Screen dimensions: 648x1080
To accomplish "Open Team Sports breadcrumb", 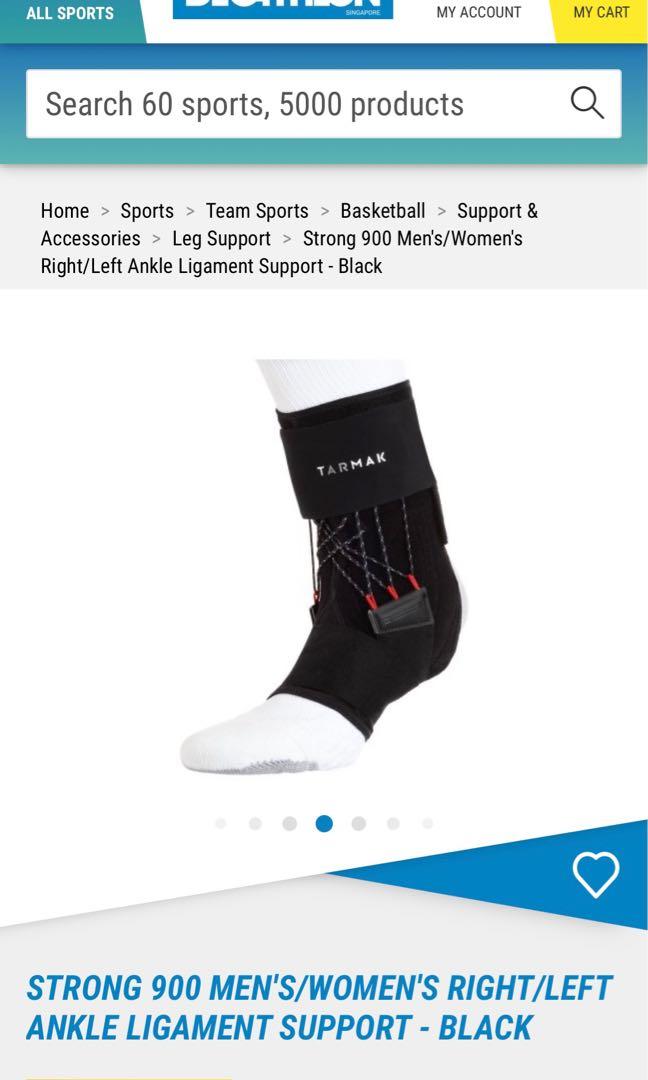I will click(x=257, y=211).
